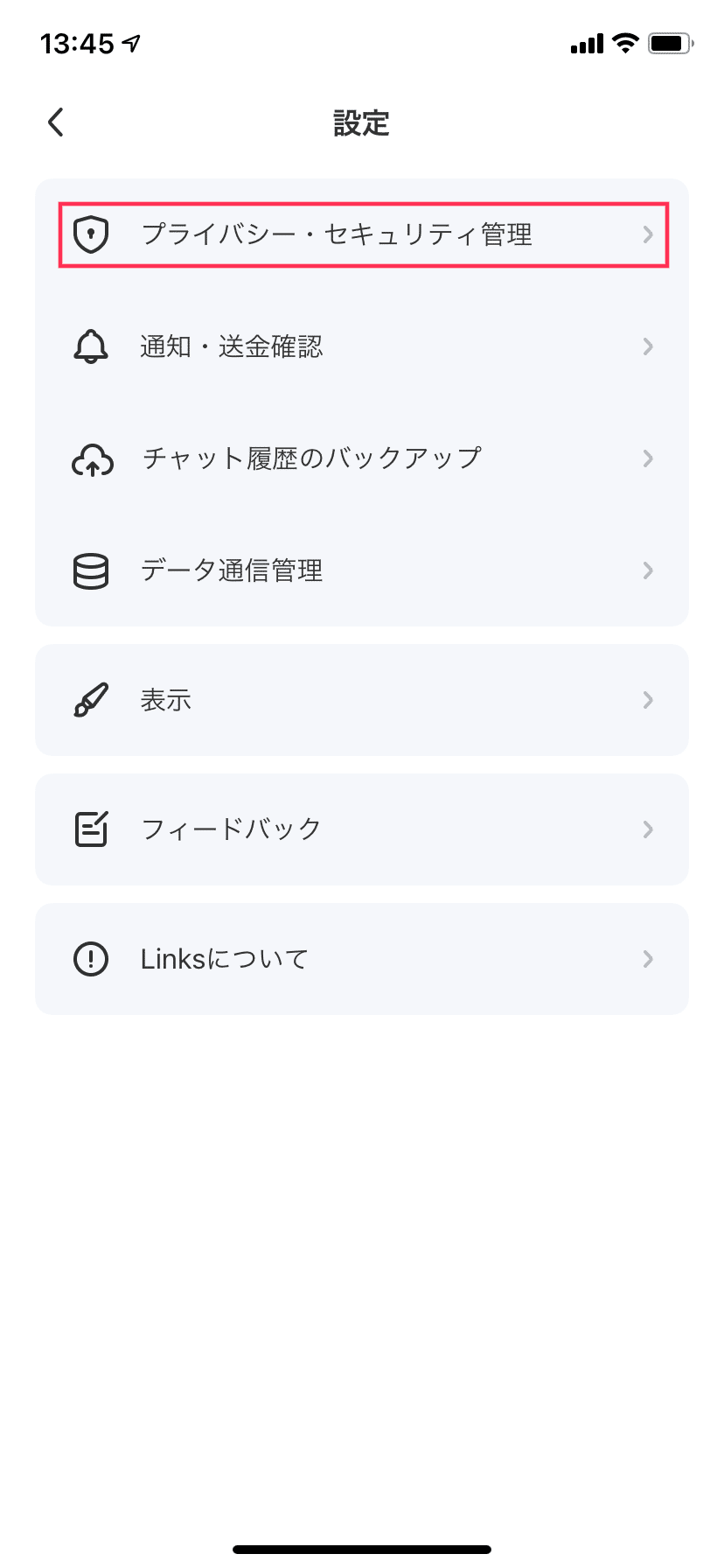Click the cloud upload icon for chat backup
Viewport: 724px width, 1568px height.
coord(90,458)
